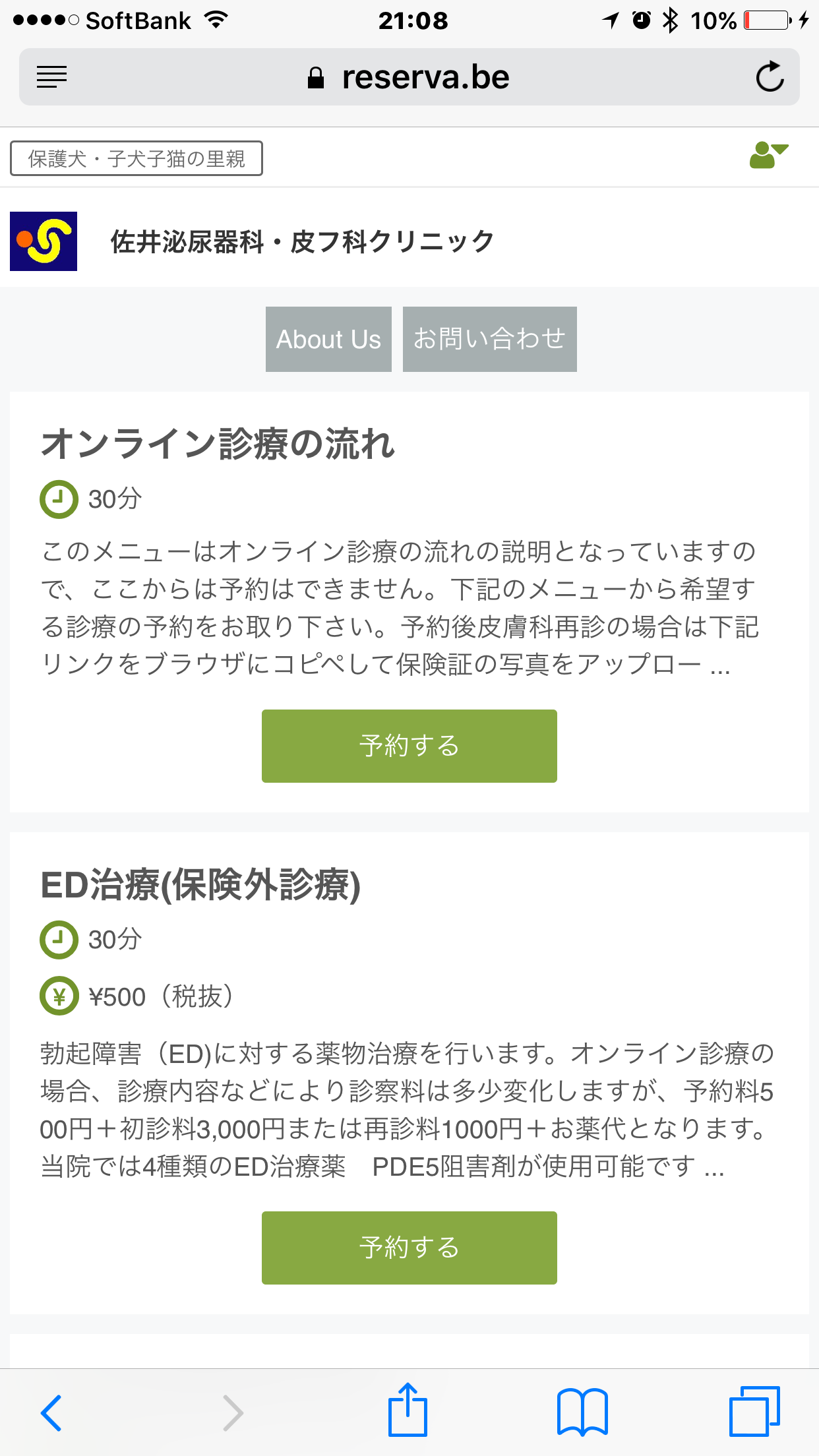Open Safari reader view icon

tap(51, 77)
